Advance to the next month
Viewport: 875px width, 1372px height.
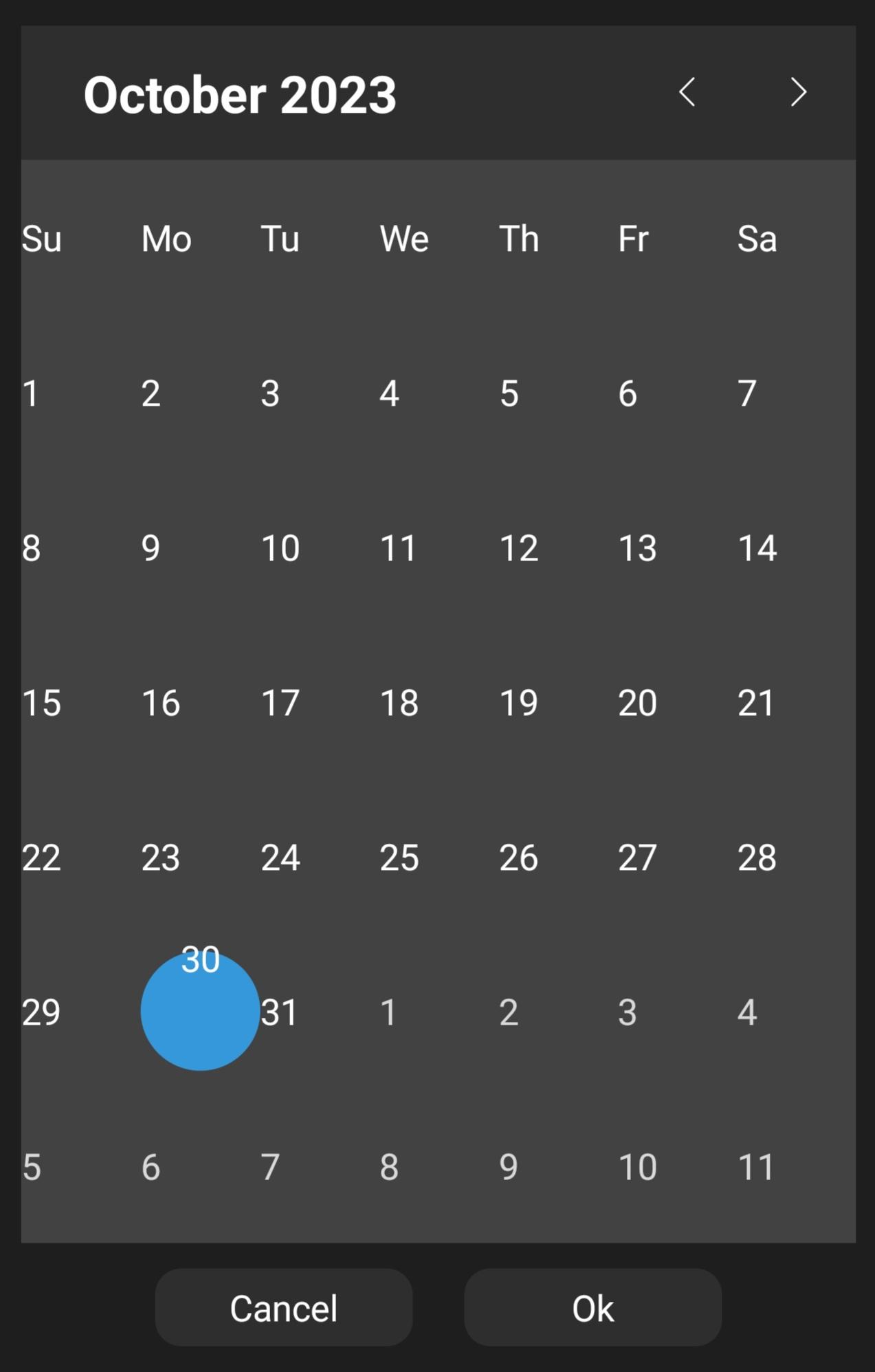click(798, 92)
